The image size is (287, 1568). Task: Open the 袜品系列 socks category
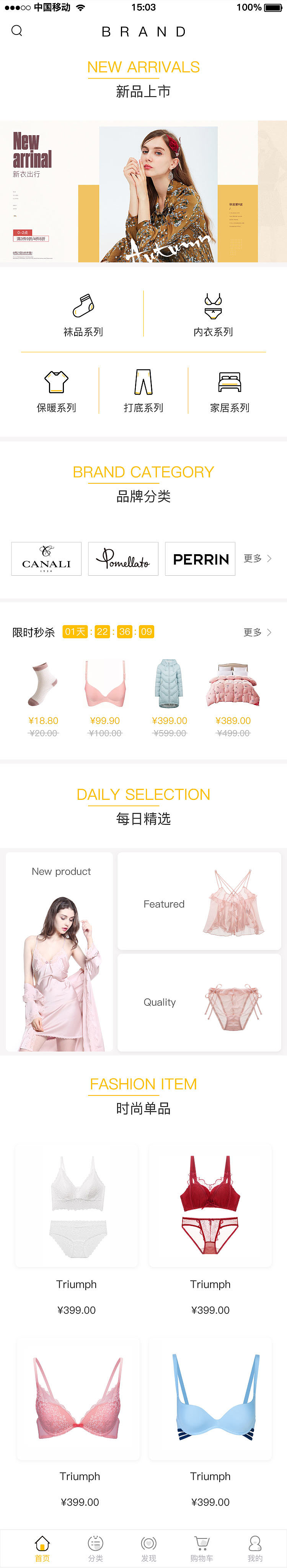(83, 314)
